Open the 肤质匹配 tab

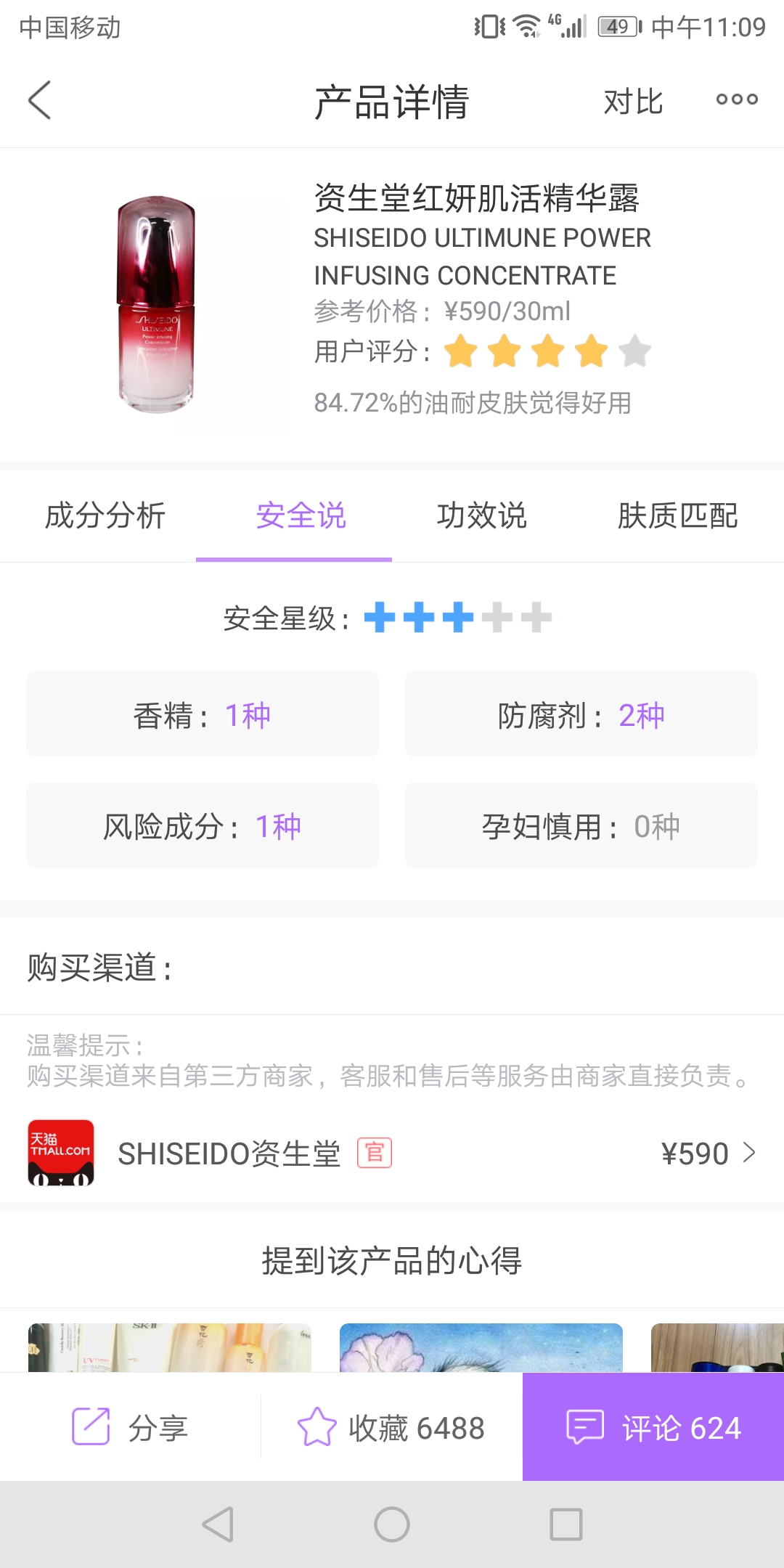coord(679,517)
